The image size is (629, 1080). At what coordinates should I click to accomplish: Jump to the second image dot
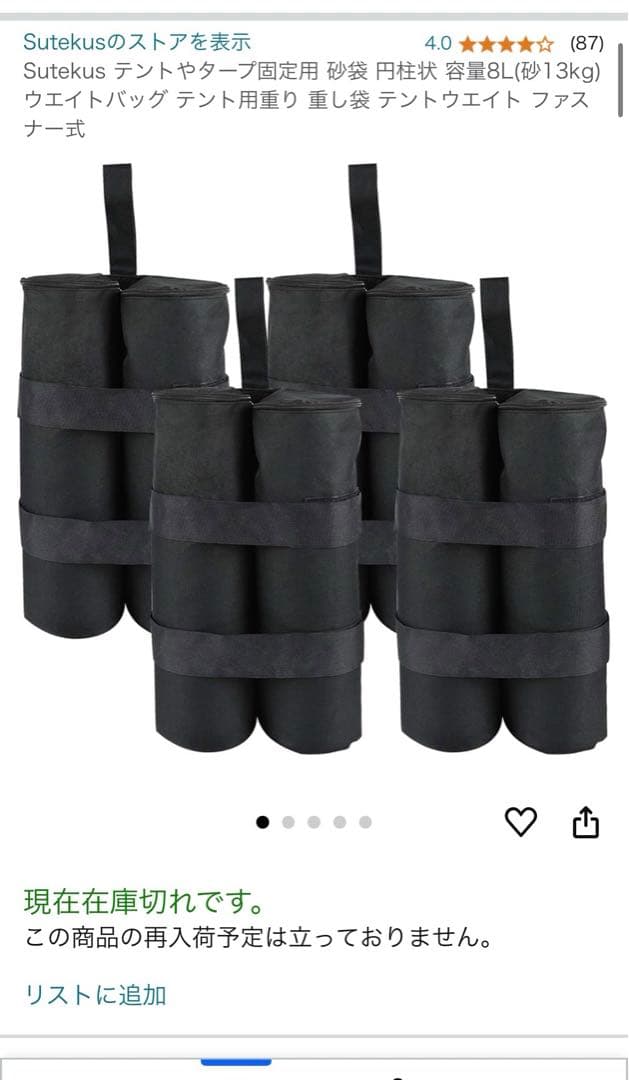(x=289, y=822)
